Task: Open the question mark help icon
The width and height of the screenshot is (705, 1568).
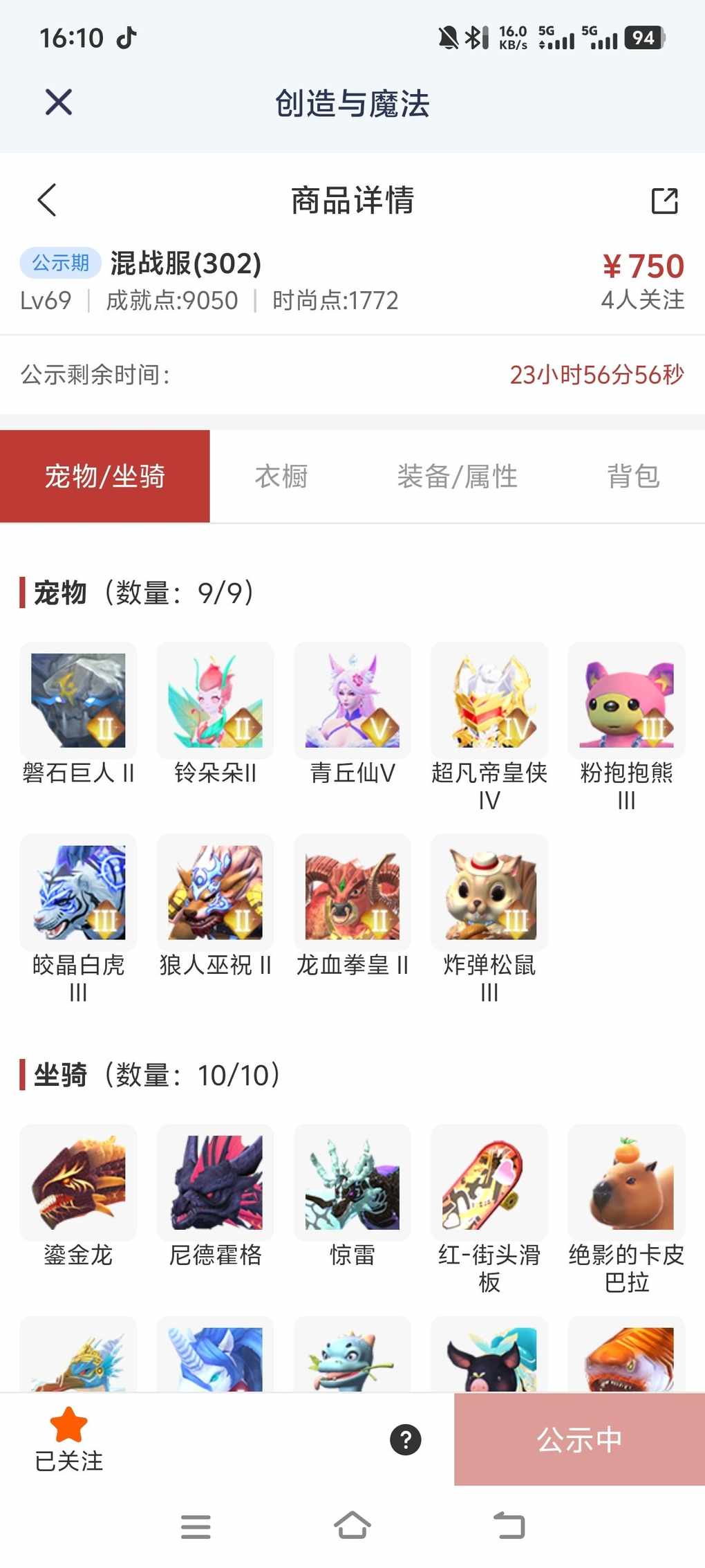Action: click(x=406, y=1439)
